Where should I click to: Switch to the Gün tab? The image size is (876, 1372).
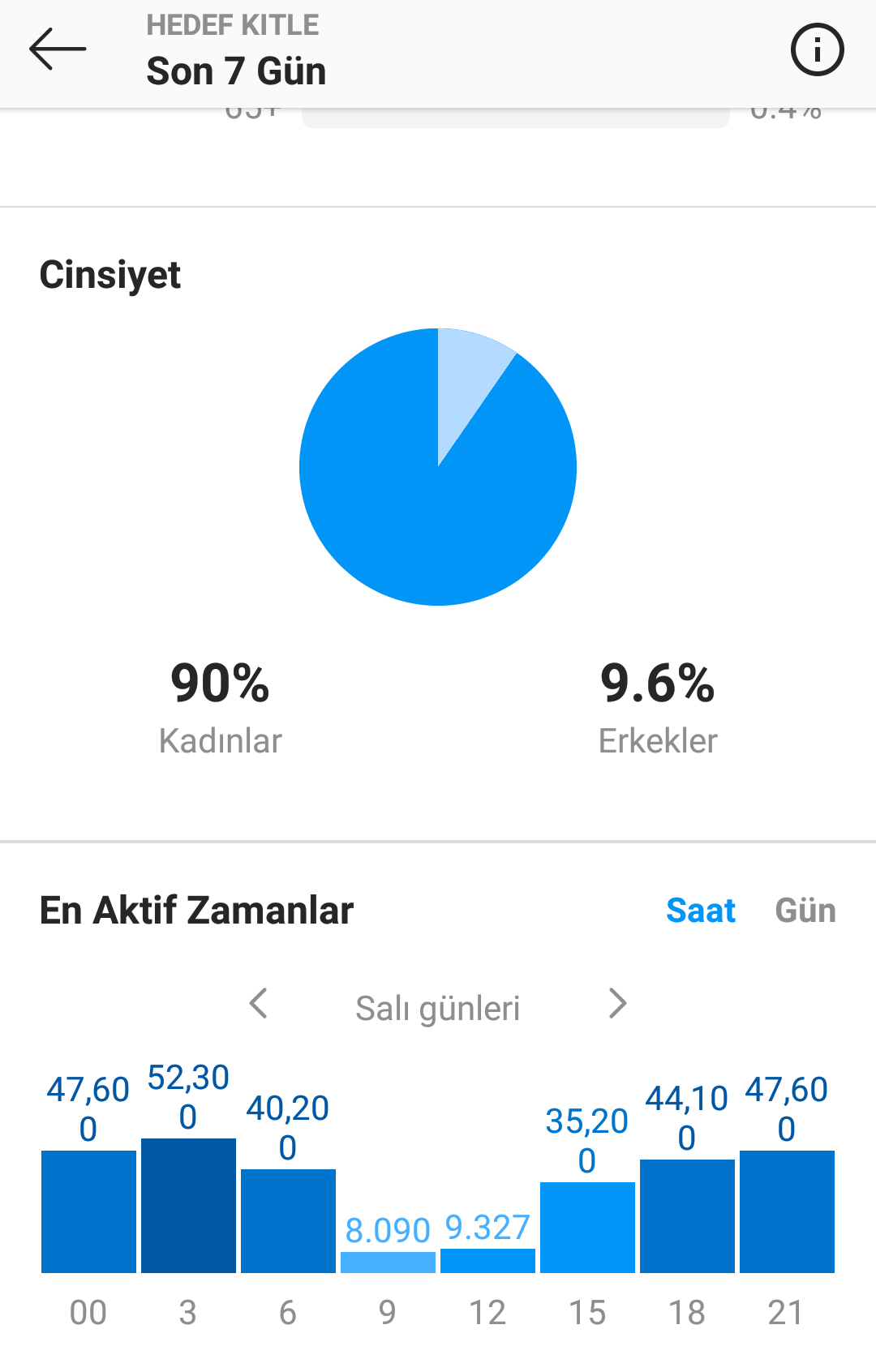pyautogui.click(x=805, y=911)
